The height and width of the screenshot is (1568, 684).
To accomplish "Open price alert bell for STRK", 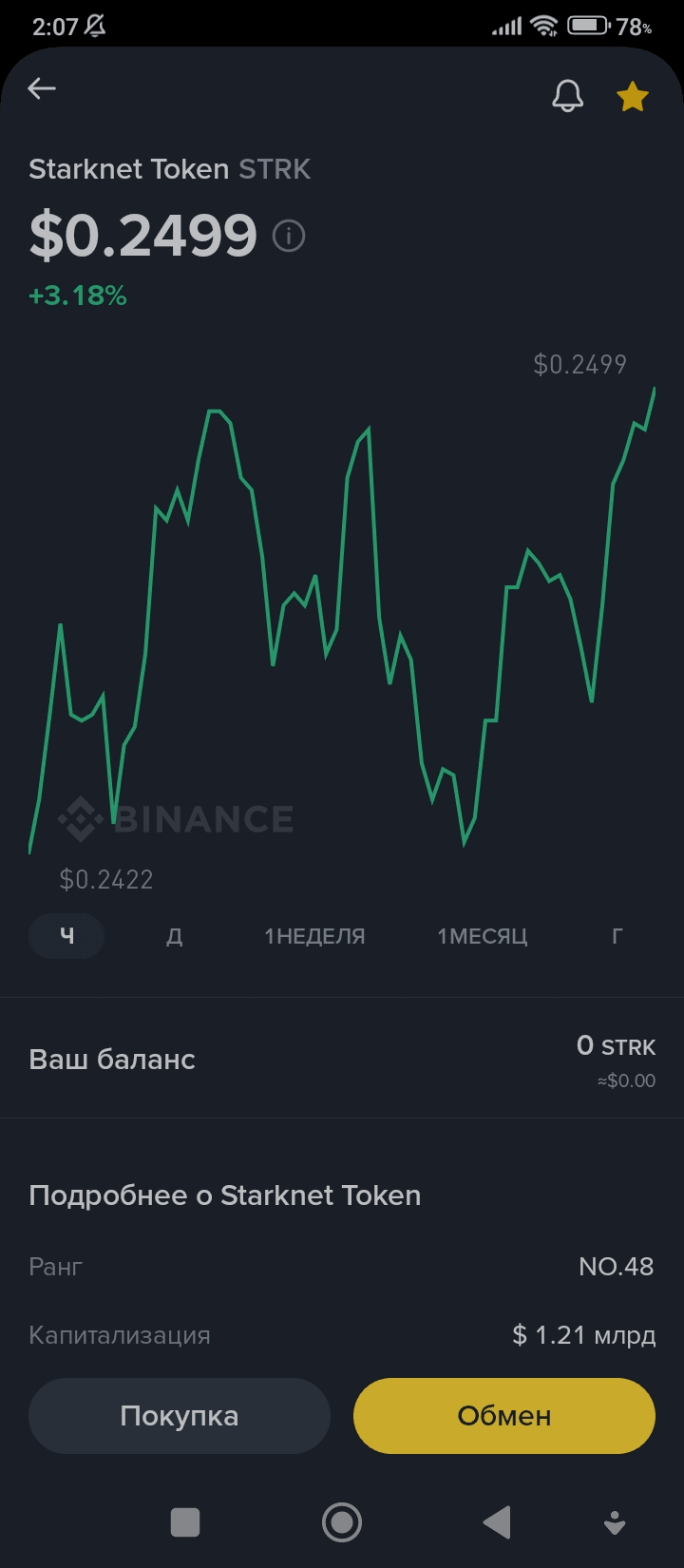I will 567,95.
